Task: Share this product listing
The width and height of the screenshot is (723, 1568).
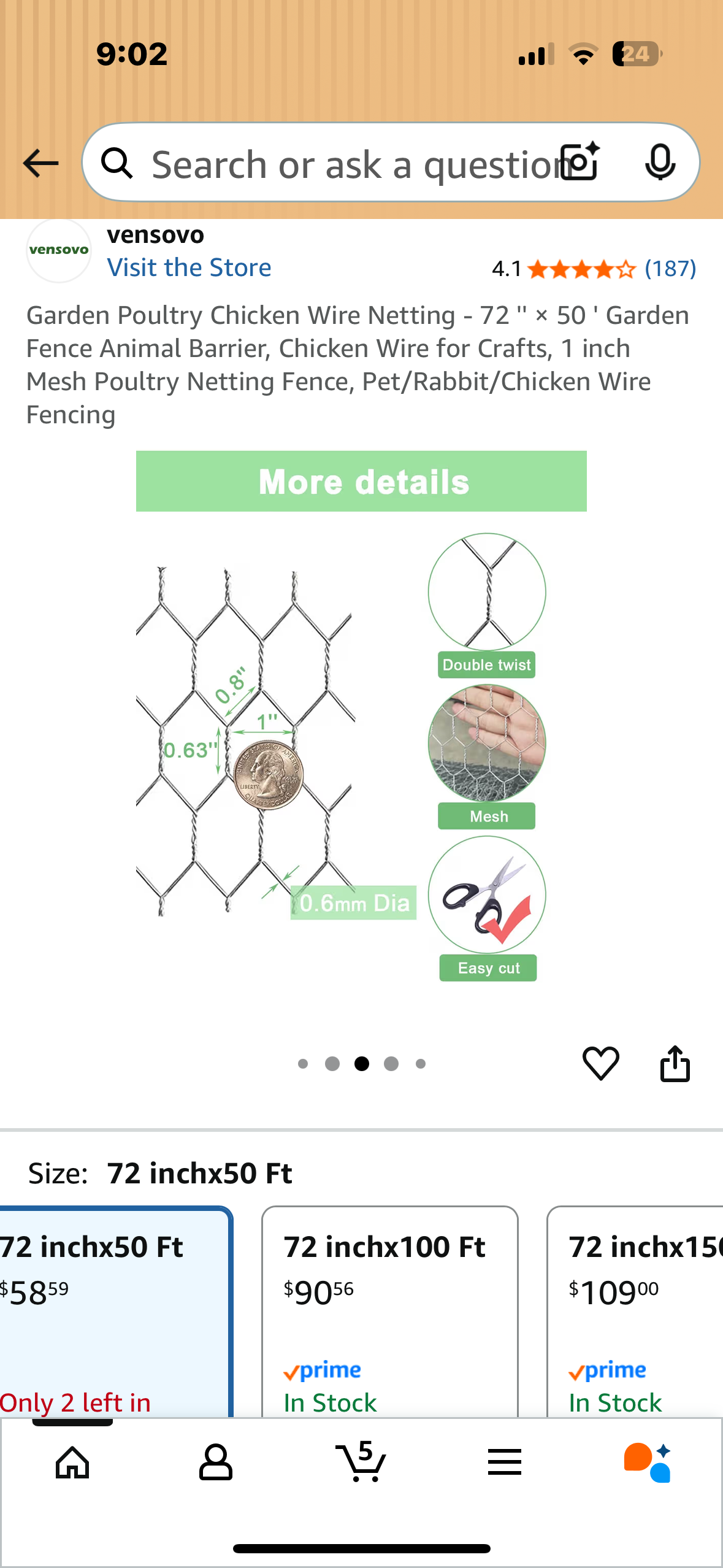Action: coord(675,1063)
